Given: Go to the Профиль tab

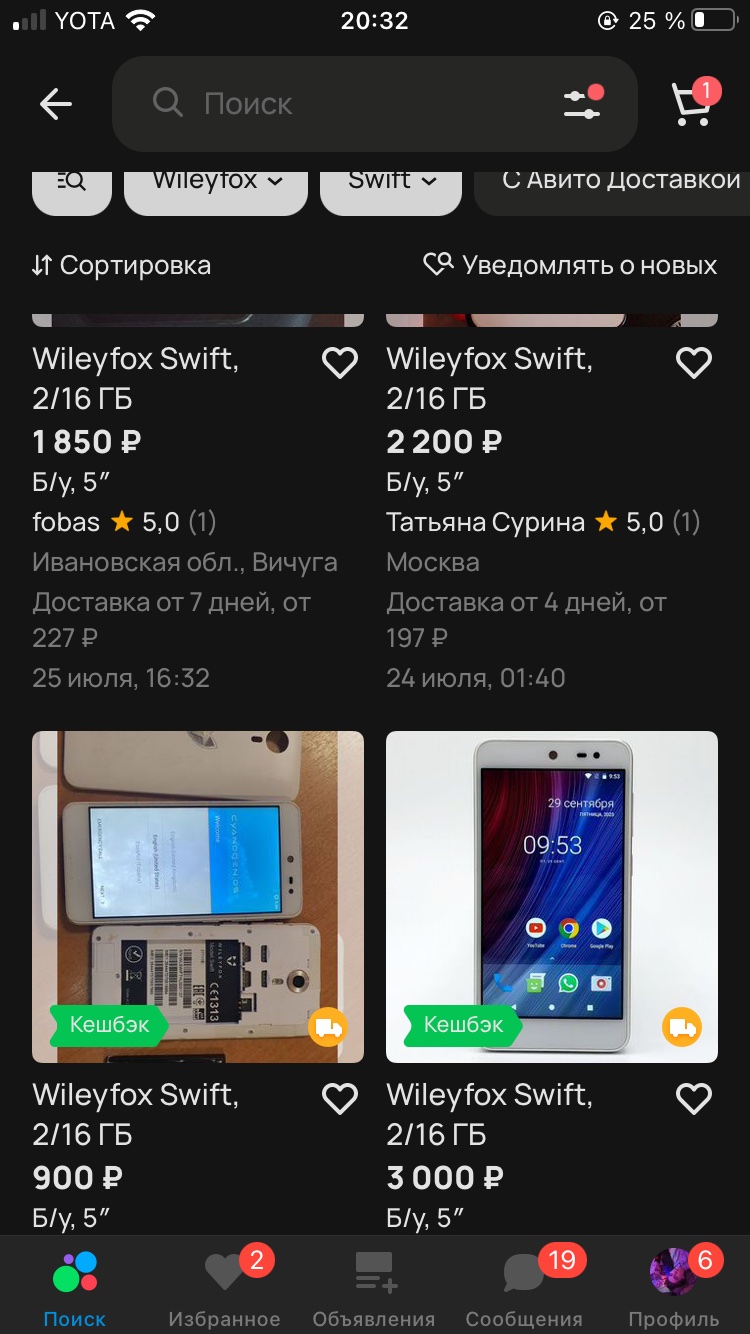Looking at the screenshot, I should [673, 1288].
